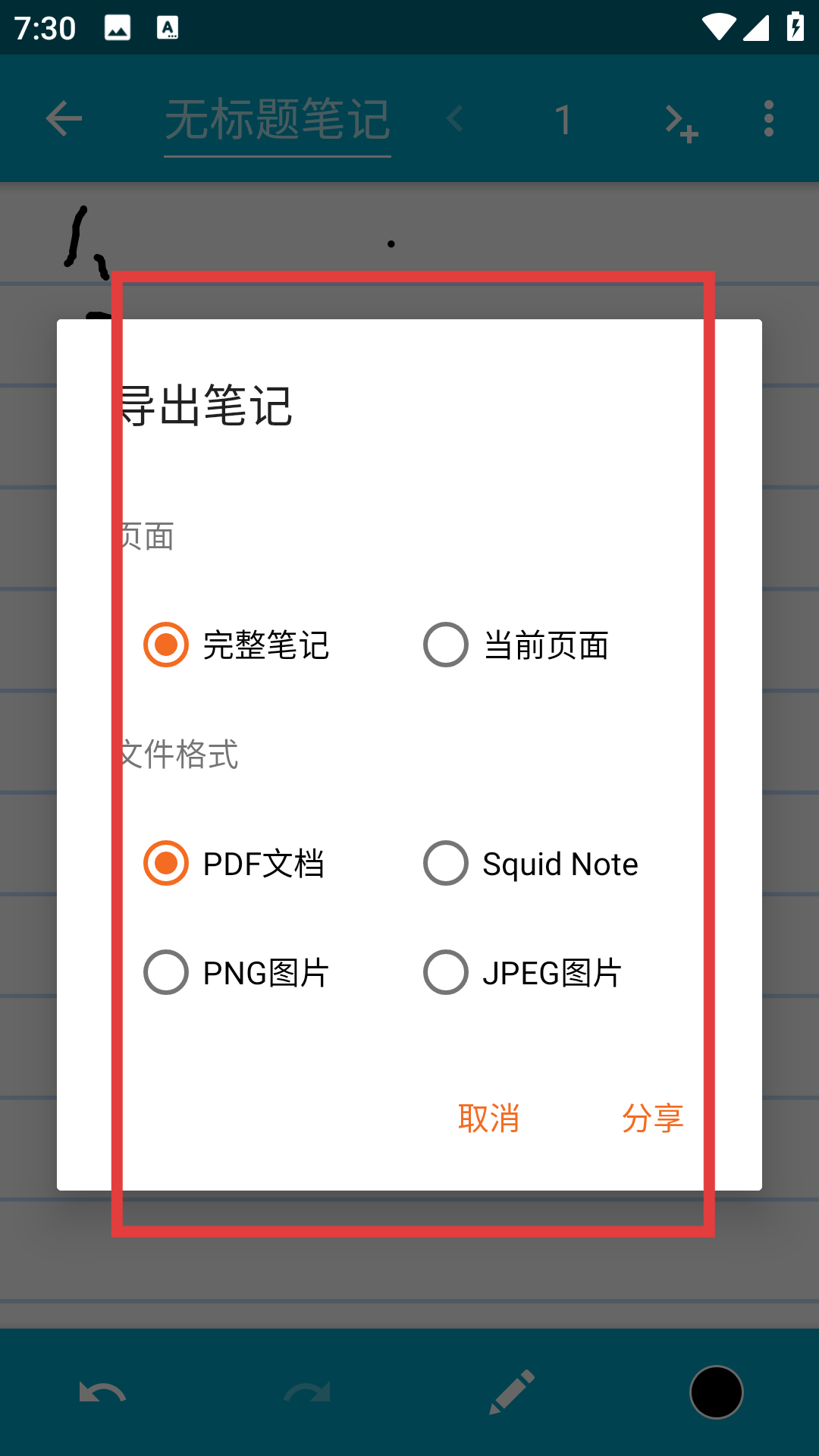The image size is (819, 1456).
Task: Pick PNG图片 as the export format
Action: tap(236, 973)
